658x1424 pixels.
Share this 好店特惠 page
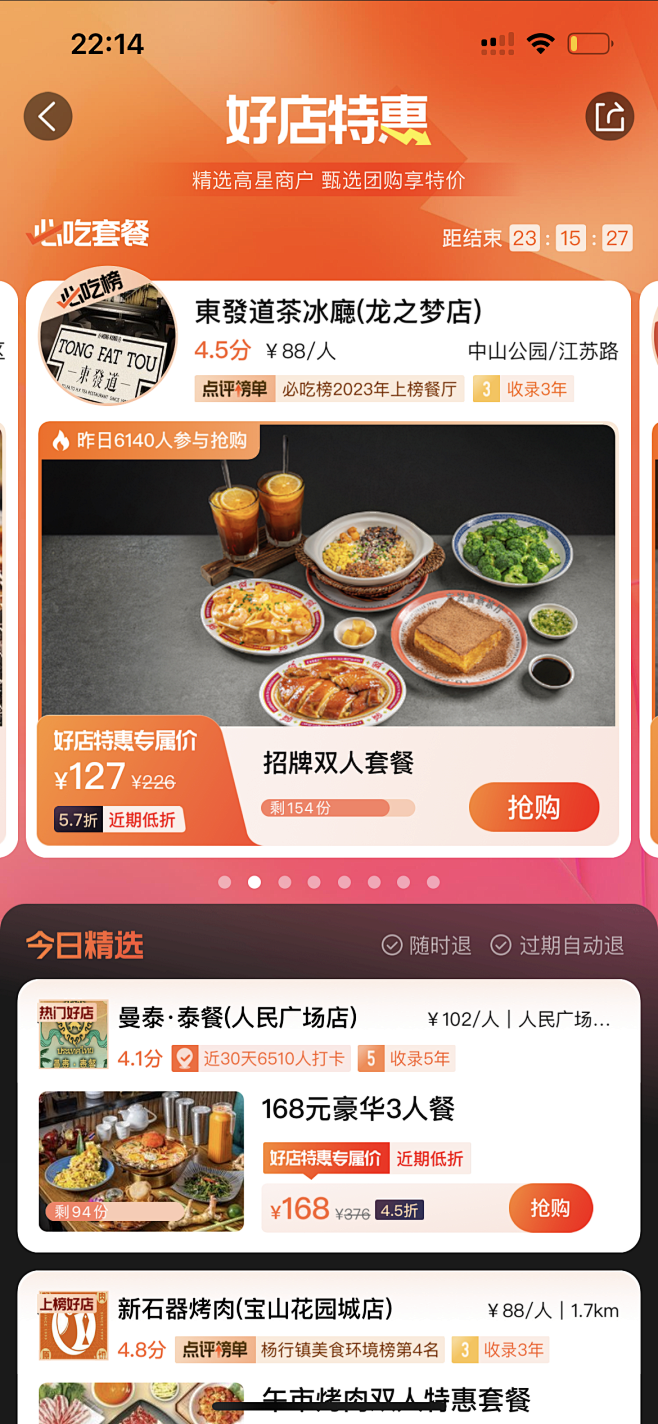(609, 117)
